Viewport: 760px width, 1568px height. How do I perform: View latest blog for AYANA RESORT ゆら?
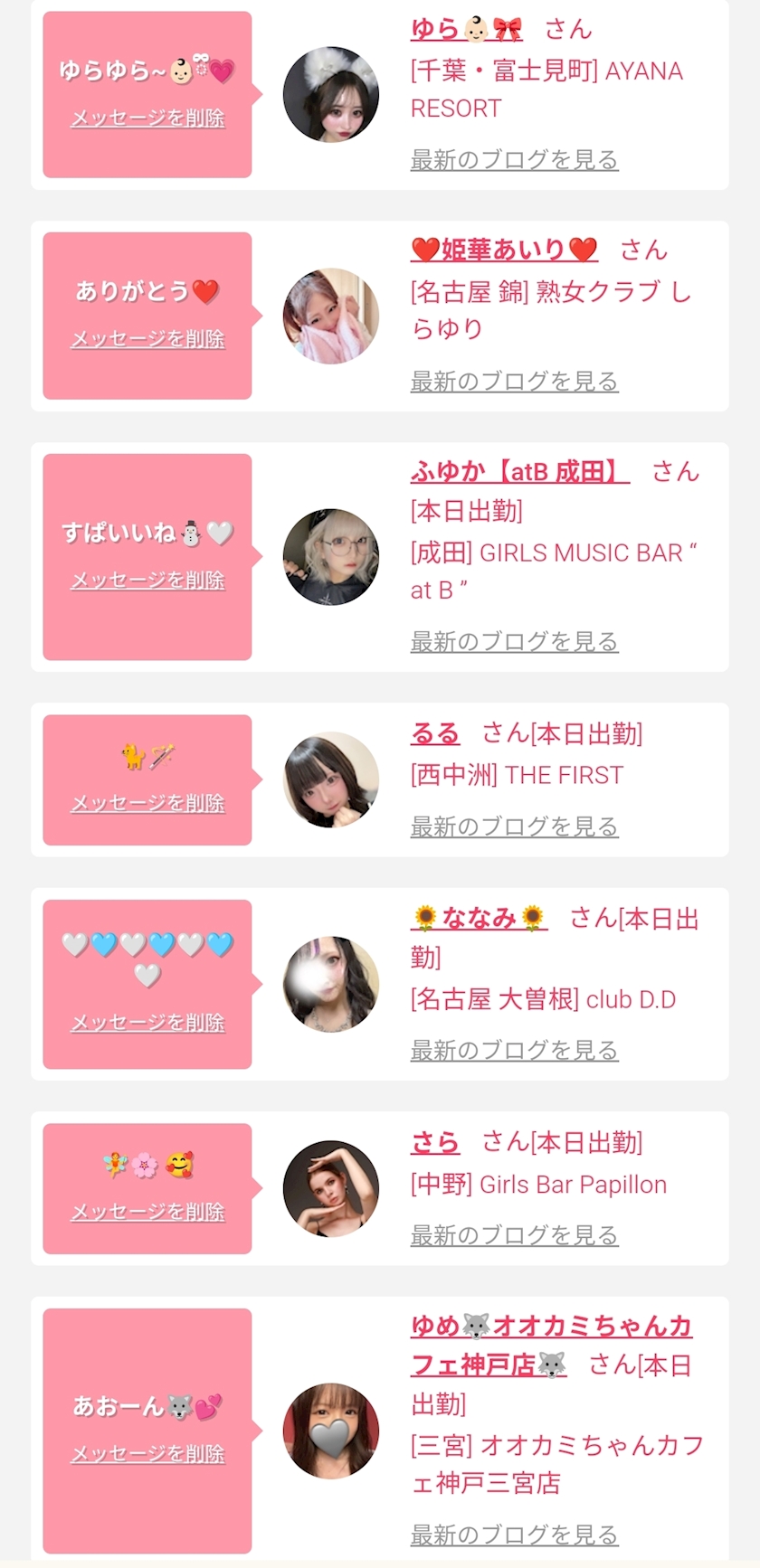click(514, 160)
